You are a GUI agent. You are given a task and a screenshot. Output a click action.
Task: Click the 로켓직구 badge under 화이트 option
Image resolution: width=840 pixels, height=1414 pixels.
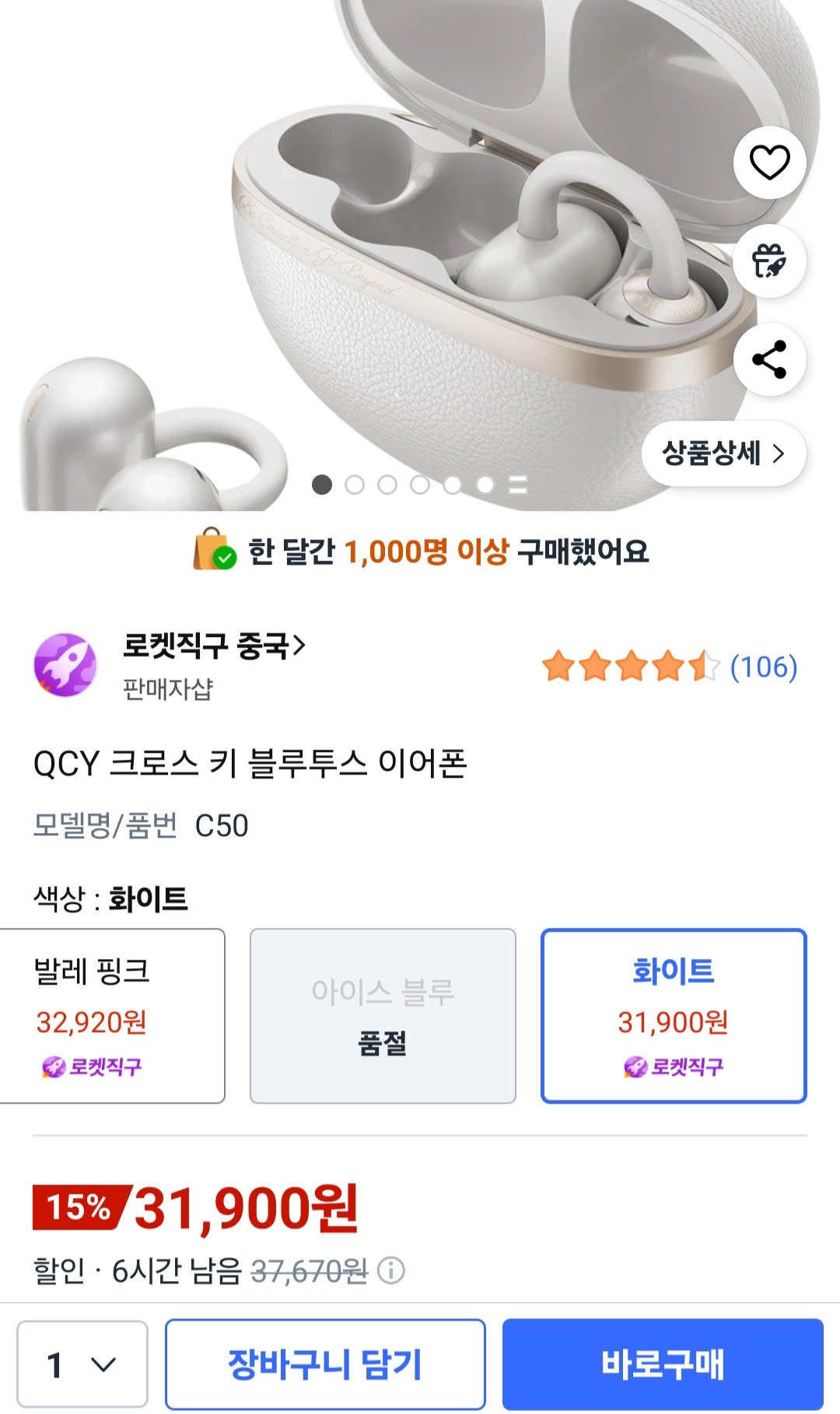674,1067
